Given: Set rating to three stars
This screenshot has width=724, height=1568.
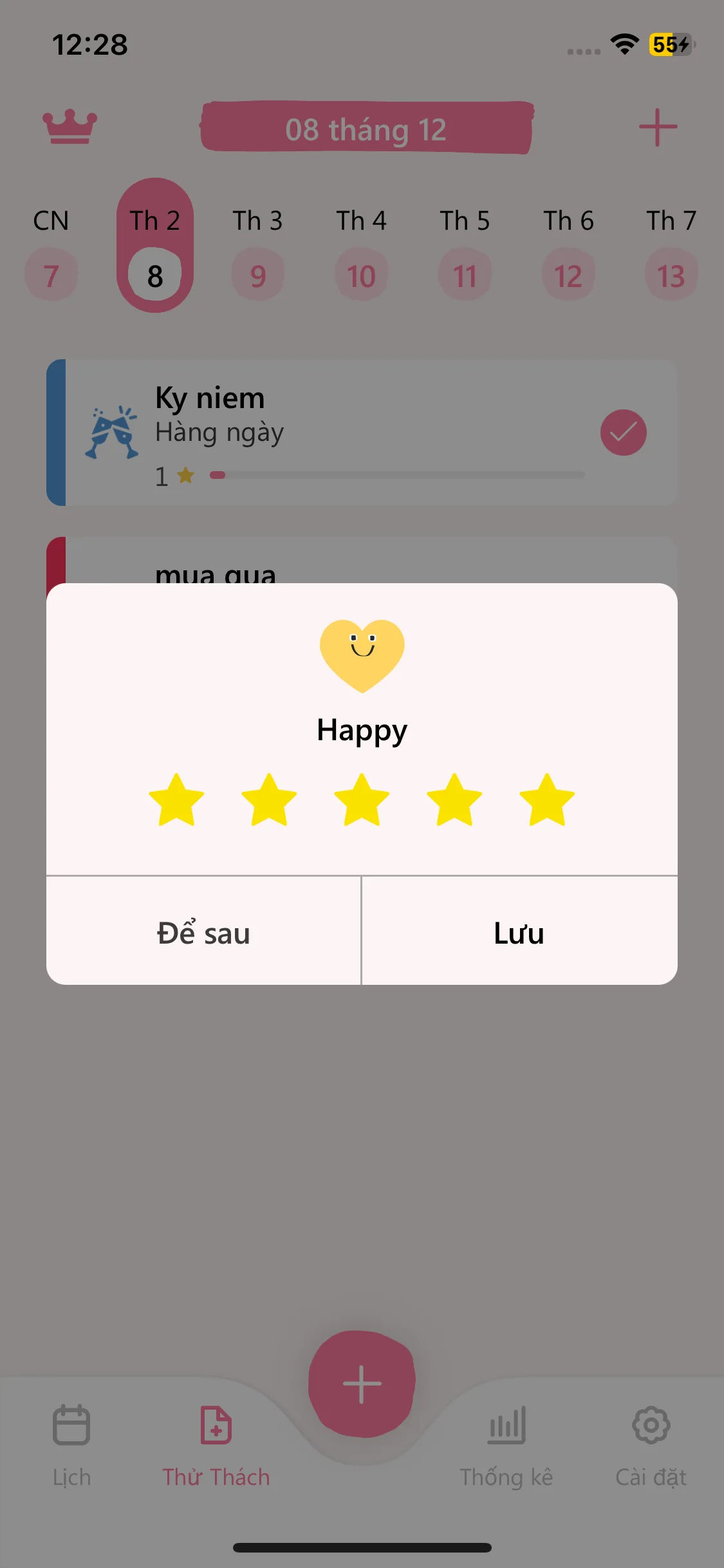Looking at the screenshot, I should point(362,800).
